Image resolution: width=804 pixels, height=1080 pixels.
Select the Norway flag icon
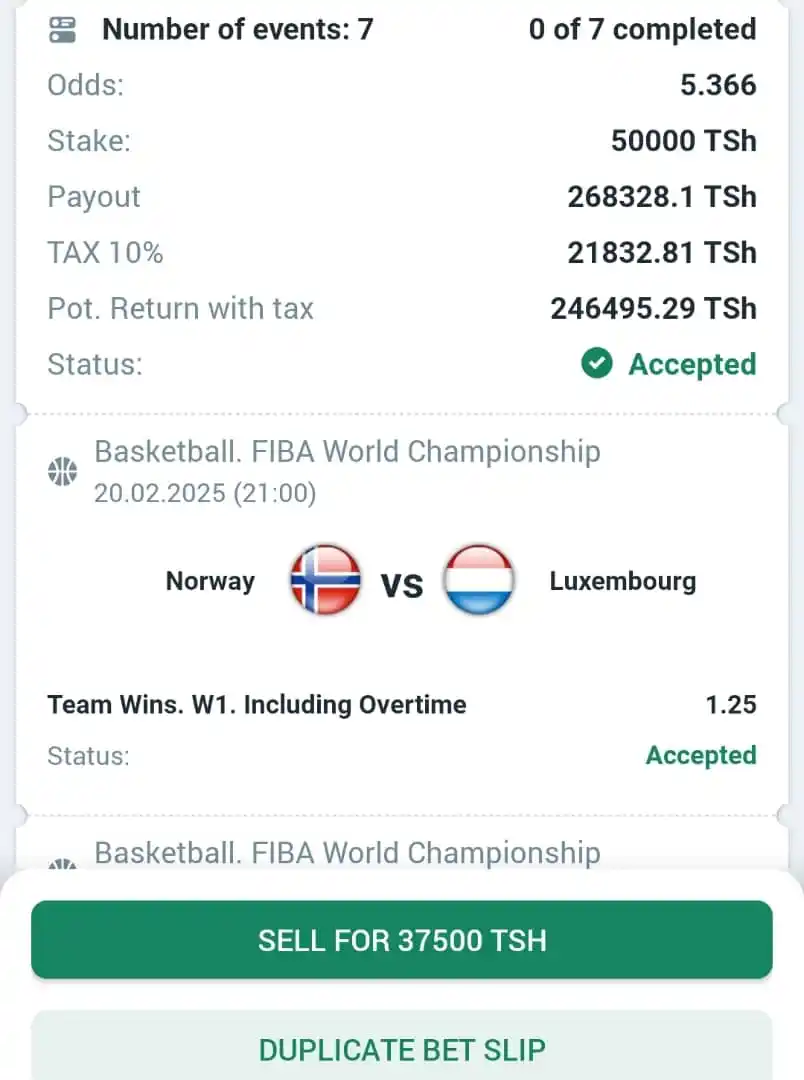click(x=325, y=581)
